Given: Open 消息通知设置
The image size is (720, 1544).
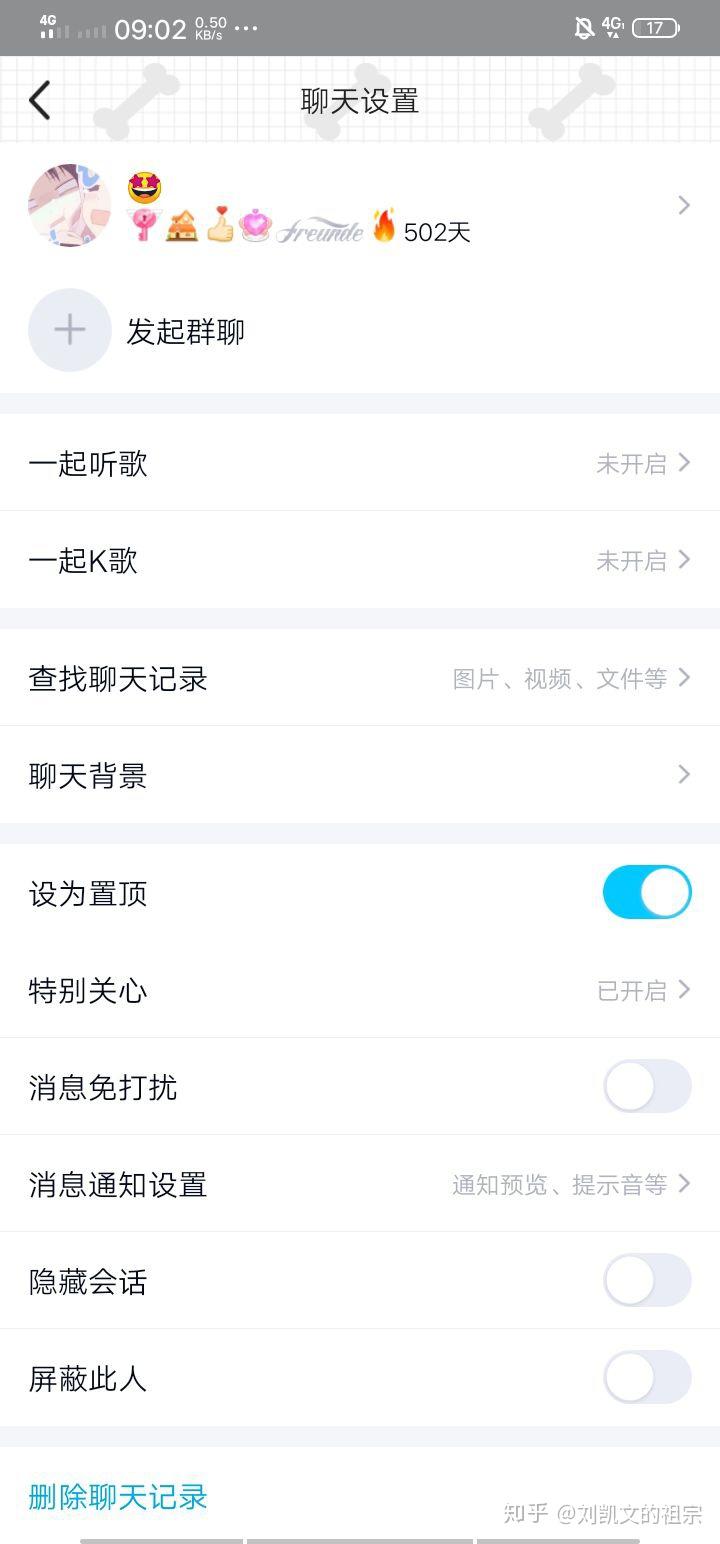Looking at the screenshot, I should [x=360, y=1184].
